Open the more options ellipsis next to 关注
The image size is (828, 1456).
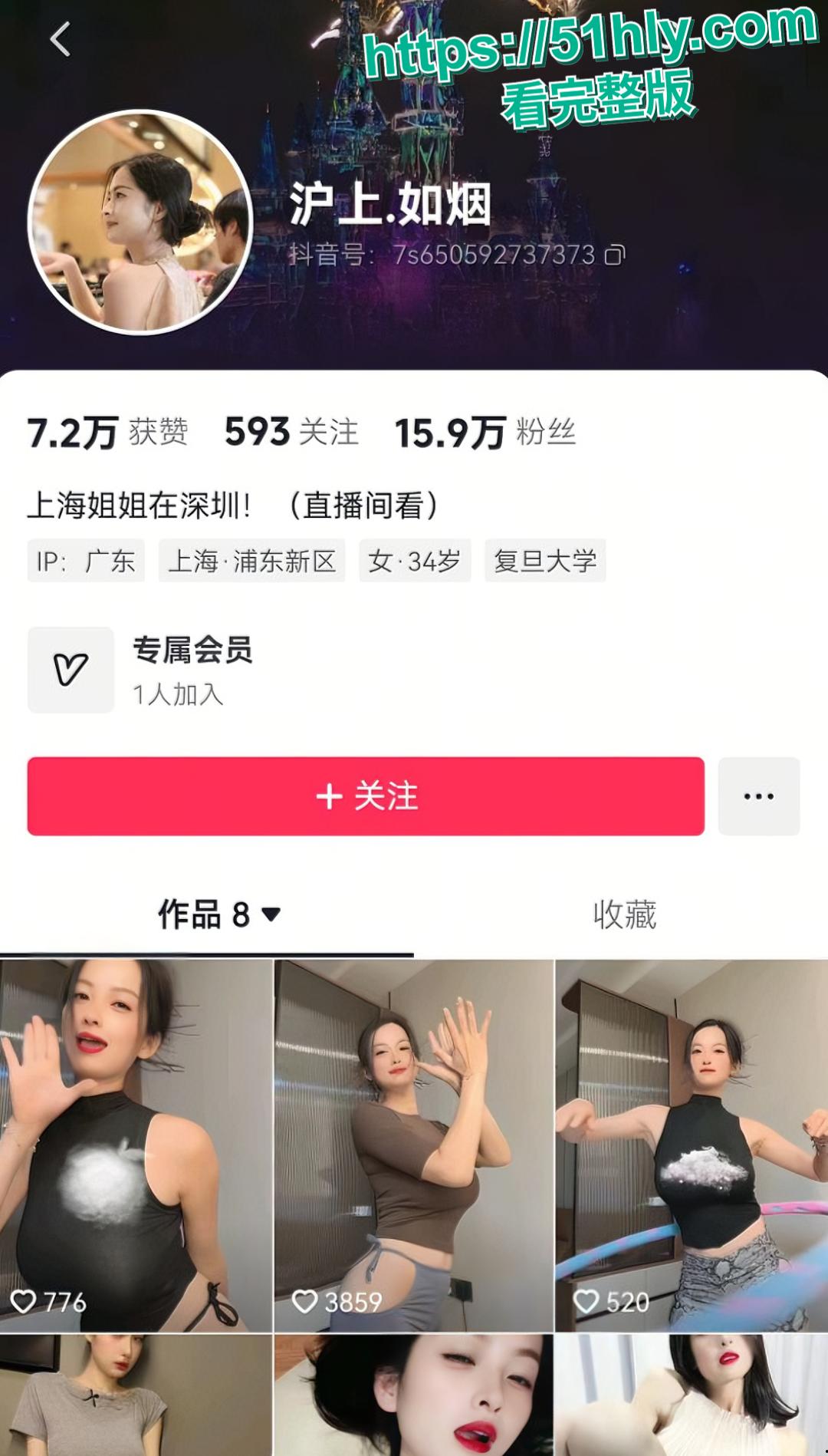pos(757,796)
